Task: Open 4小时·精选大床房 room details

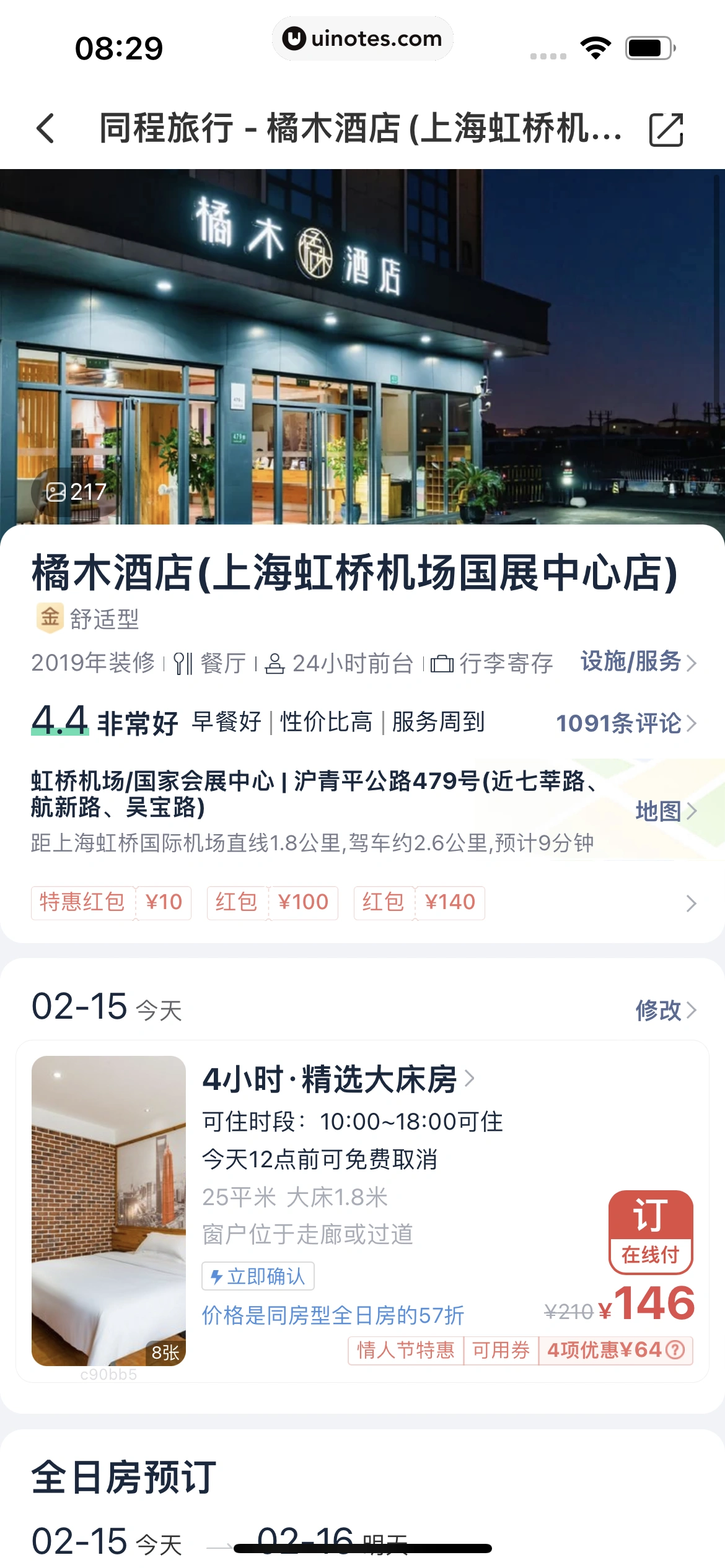Action: (x=338, y=1079)
